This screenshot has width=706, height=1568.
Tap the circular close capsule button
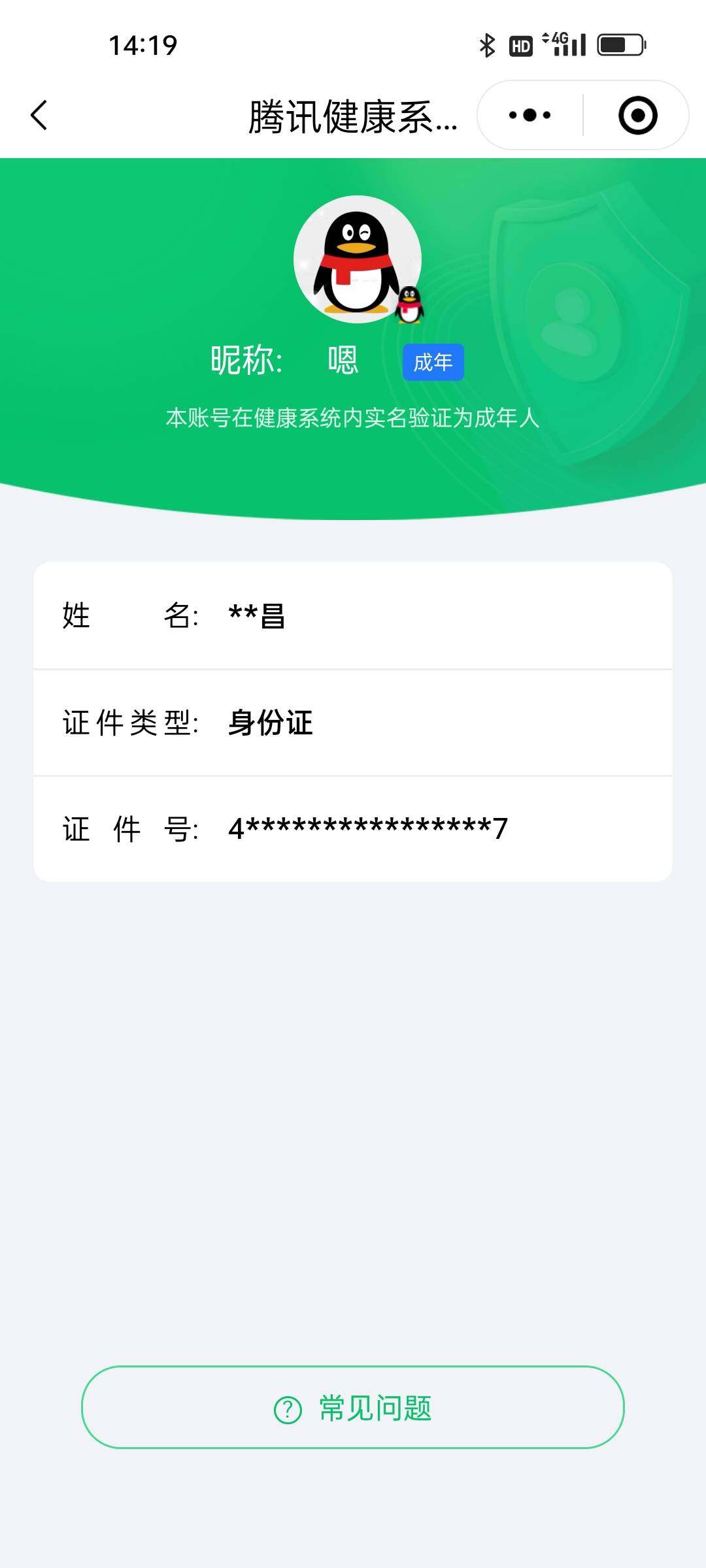tap(637, 114)
